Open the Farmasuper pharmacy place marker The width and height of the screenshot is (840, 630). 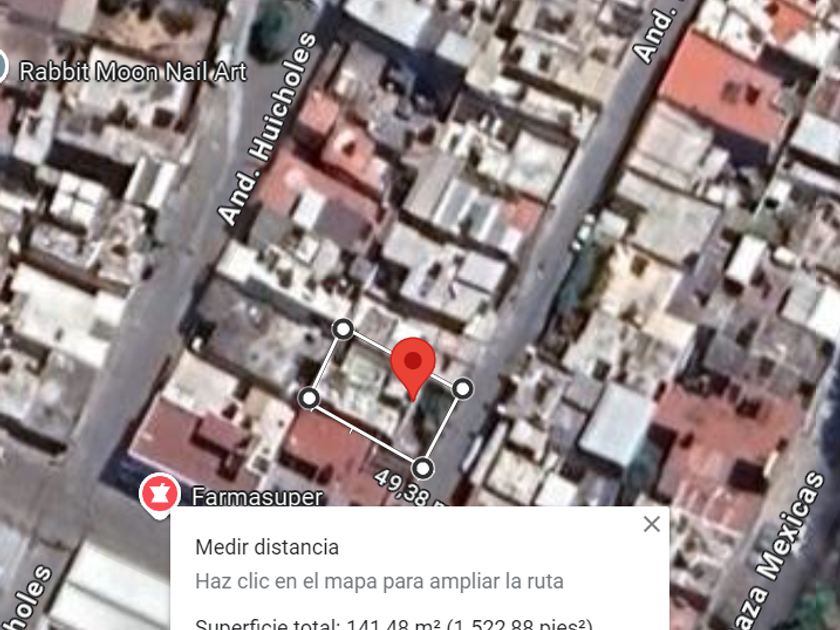click(158, 494)
